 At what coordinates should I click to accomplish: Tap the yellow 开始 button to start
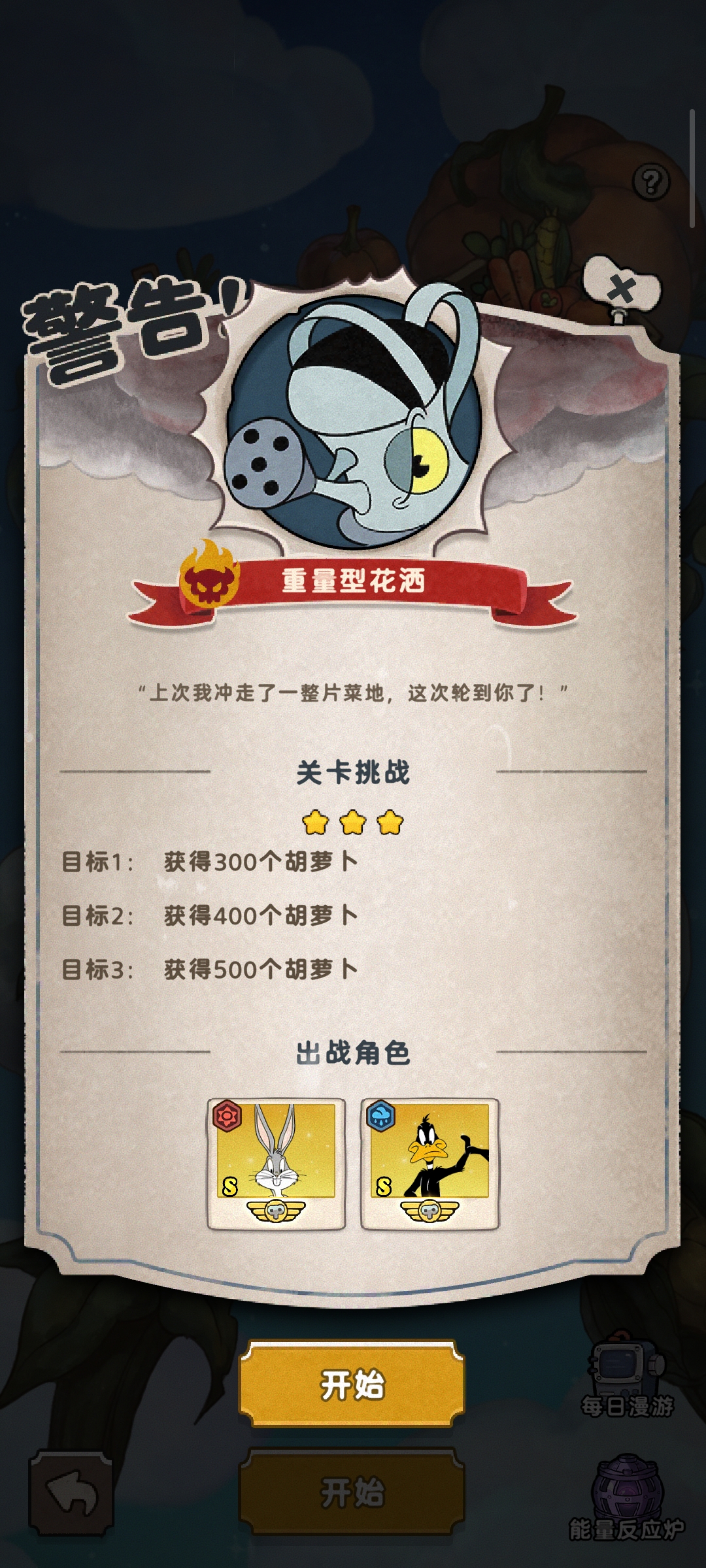[352, 1384]
